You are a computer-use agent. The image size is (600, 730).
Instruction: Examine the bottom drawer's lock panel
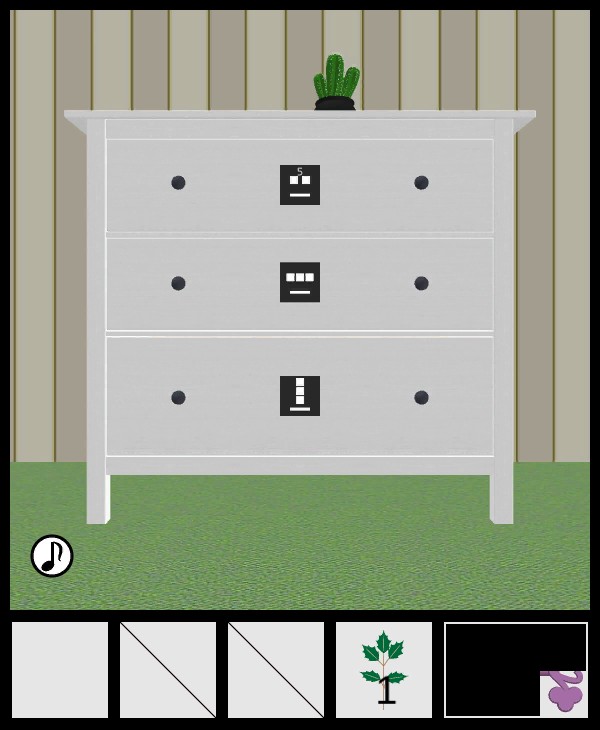click(300, 396)
